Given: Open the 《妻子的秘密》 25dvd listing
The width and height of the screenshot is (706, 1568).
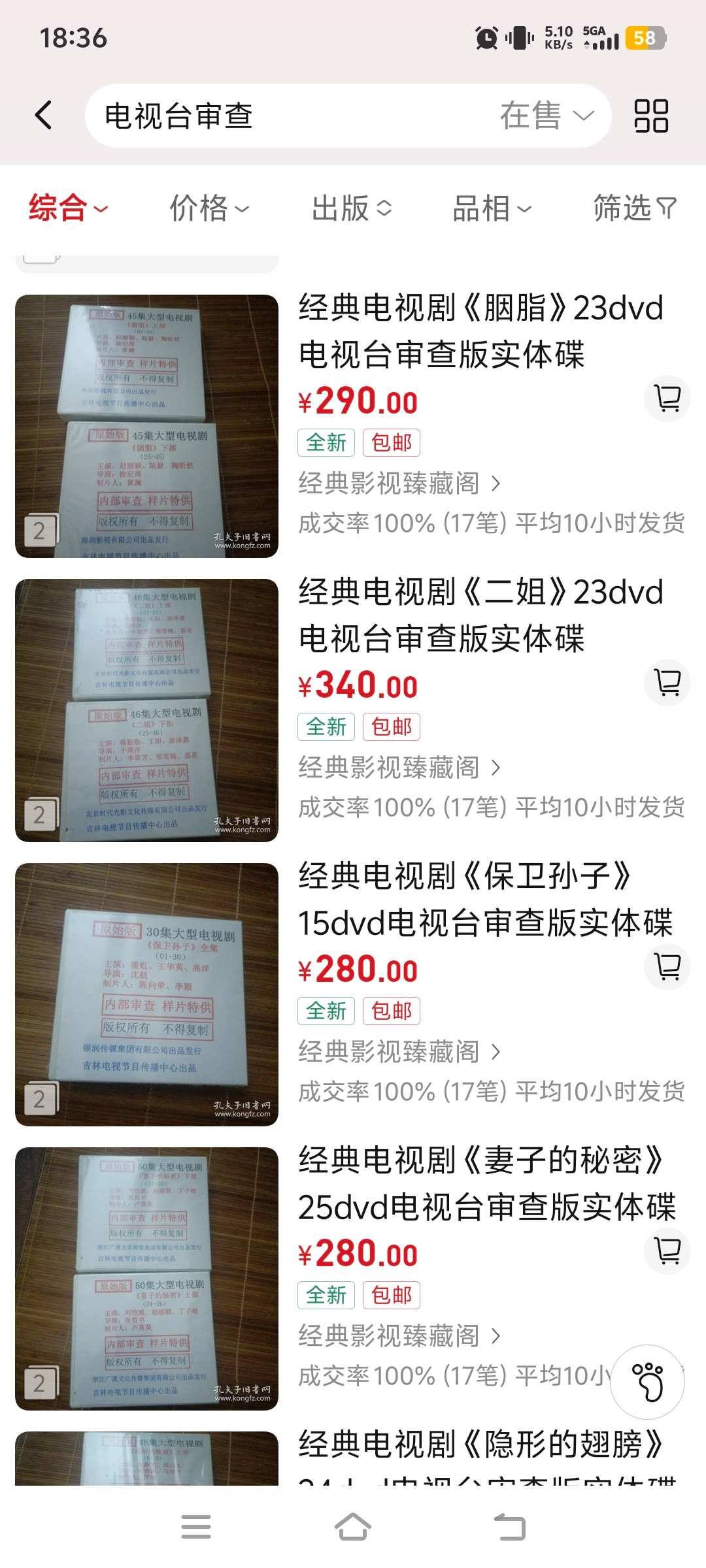Looking at the screenshot, I should point(487,1184).
